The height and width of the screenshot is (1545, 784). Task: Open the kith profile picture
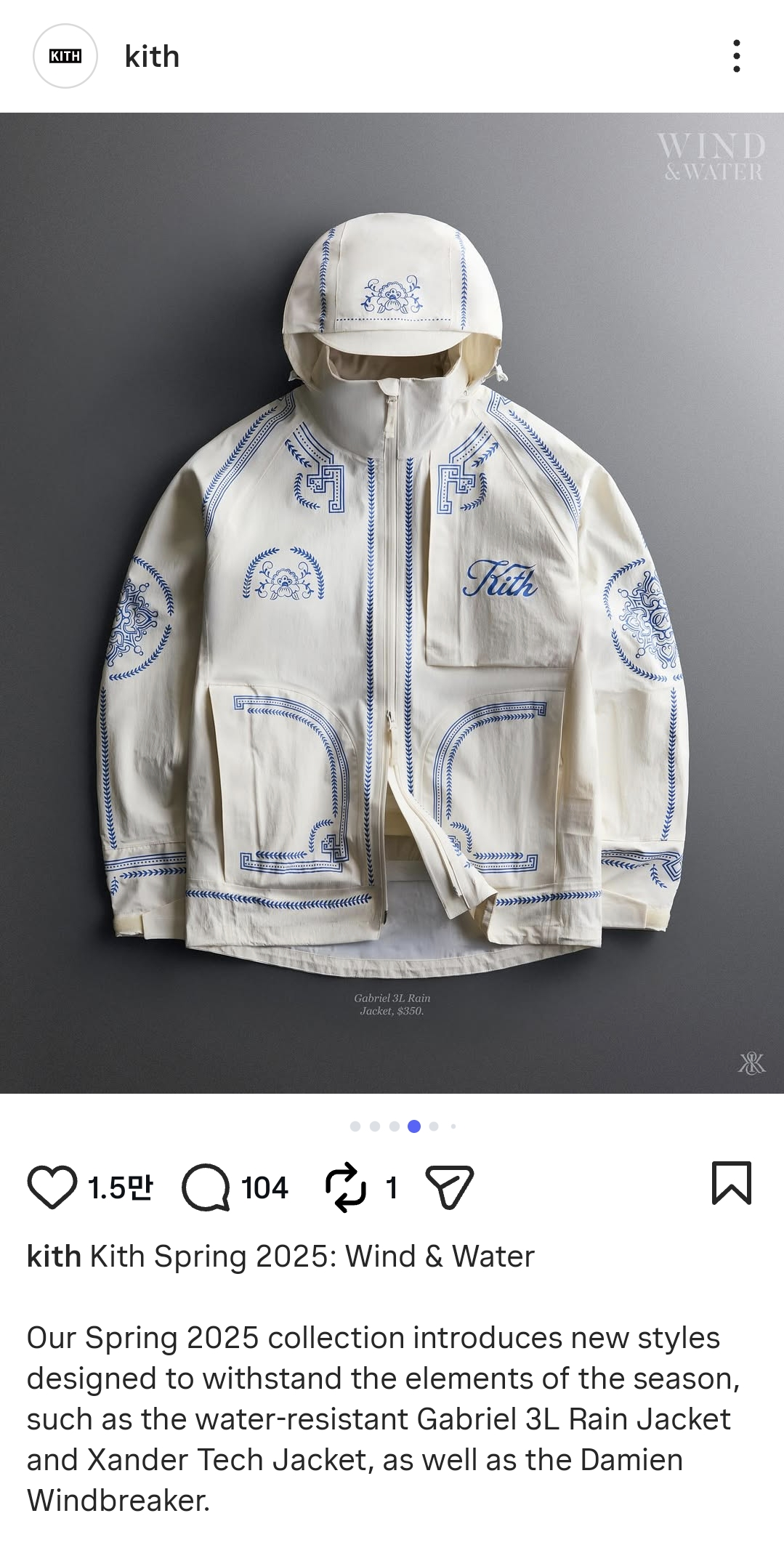click(65, 56)
